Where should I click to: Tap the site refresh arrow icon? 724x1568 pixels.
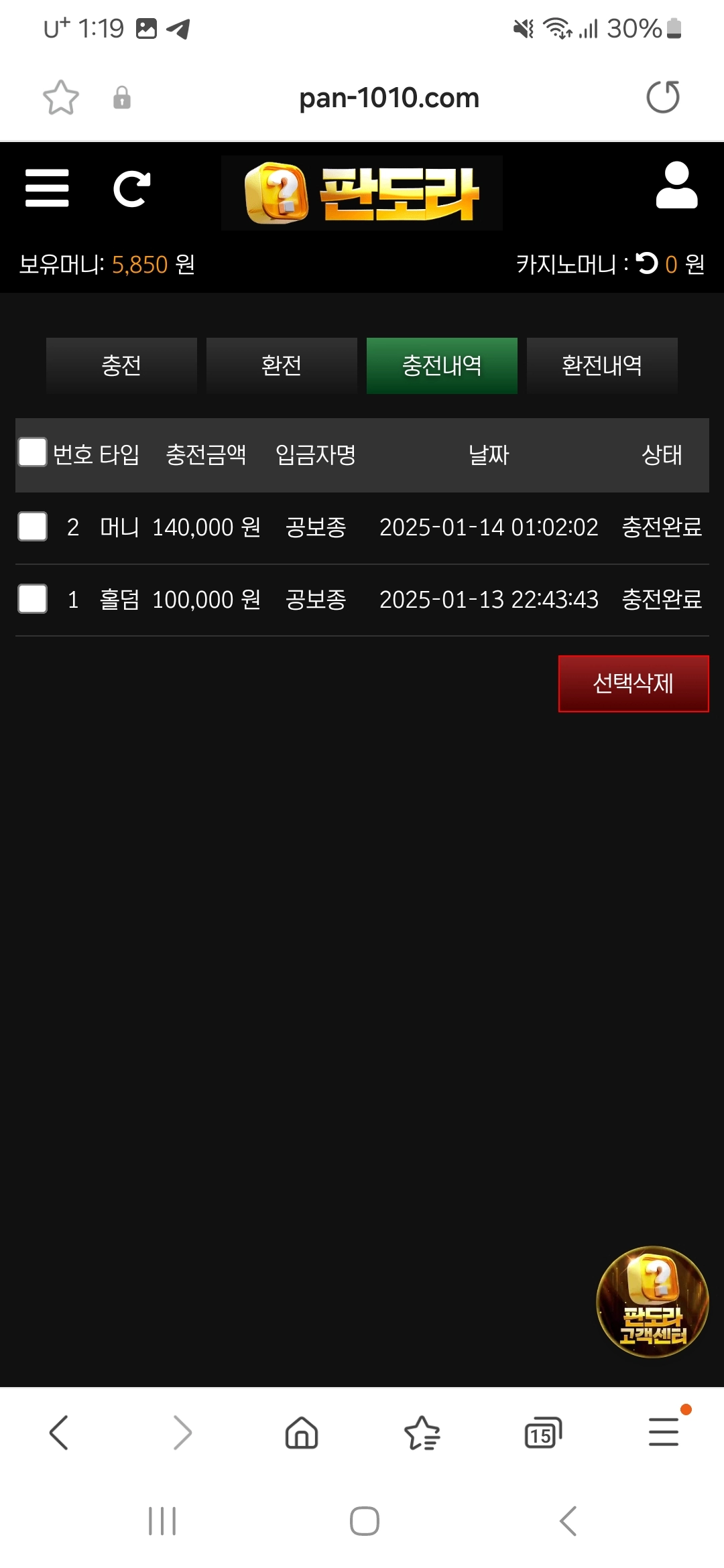(x=131, y=189)
